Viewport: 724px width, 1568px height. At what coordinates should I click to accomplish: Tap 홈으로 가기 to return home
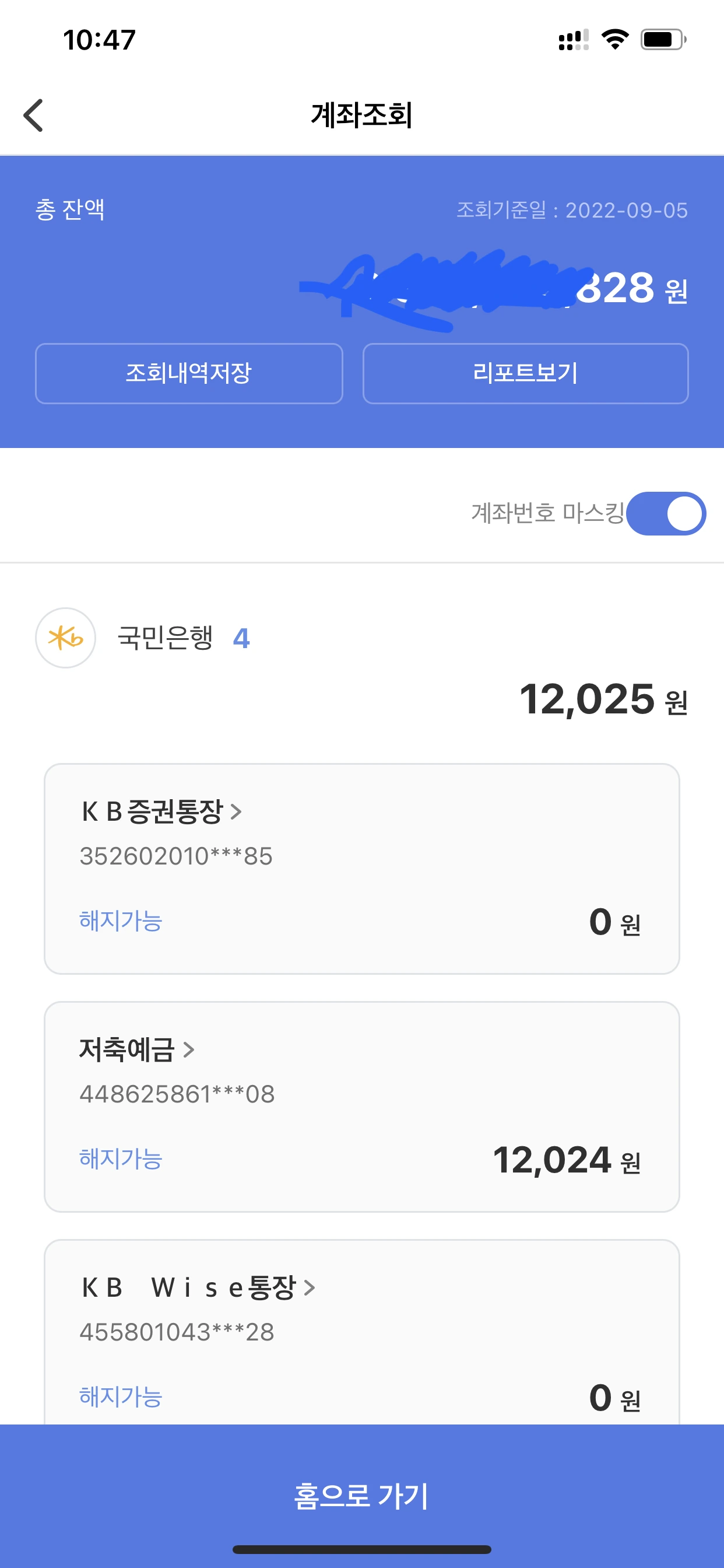click(x=361, y=1495)
